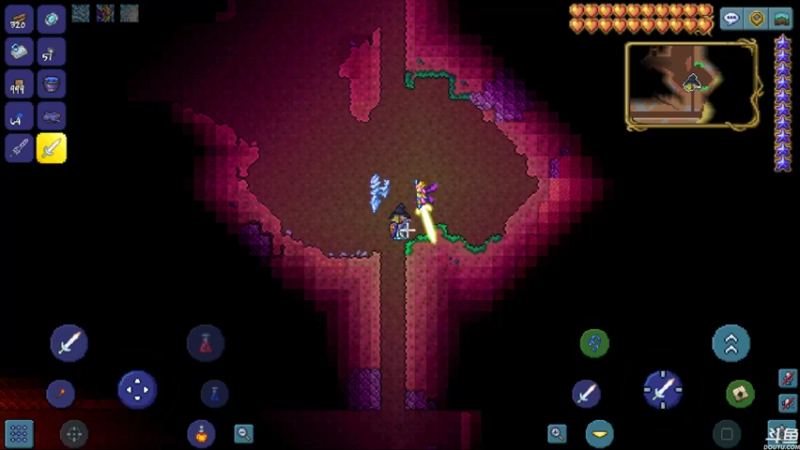
Task: Tap the left-side sword quick-attack button
Action: pyautogui.click(x=68, y=343)
